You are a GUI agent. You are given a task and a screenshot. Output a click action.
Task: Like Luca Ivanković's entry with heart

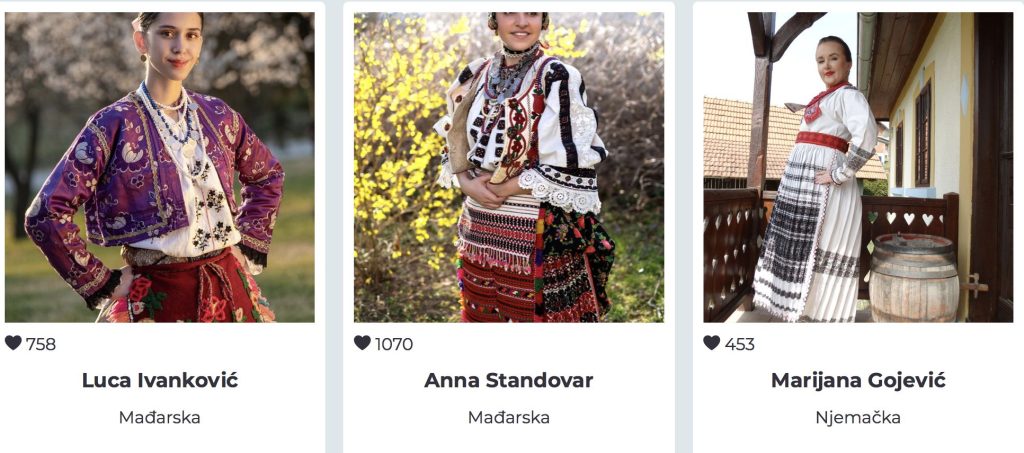click(x=13, y=343)
